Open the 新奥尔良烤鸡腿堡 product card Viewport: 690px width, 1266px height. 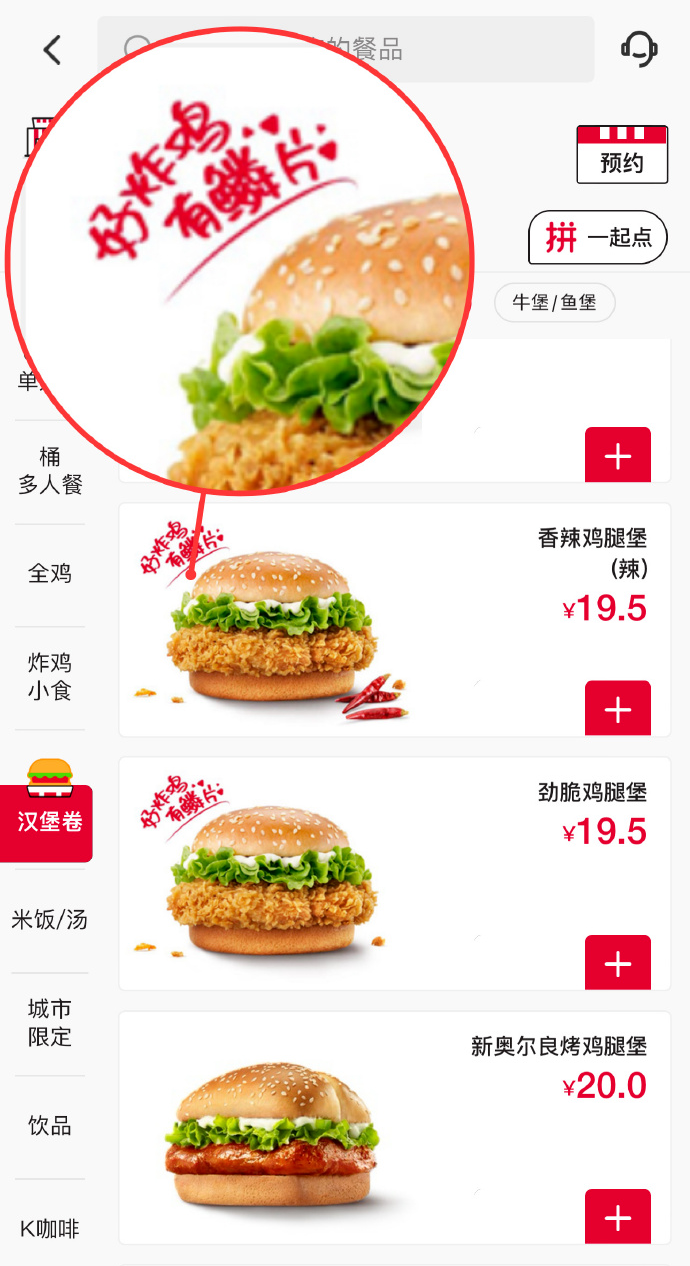point(395,1128)
